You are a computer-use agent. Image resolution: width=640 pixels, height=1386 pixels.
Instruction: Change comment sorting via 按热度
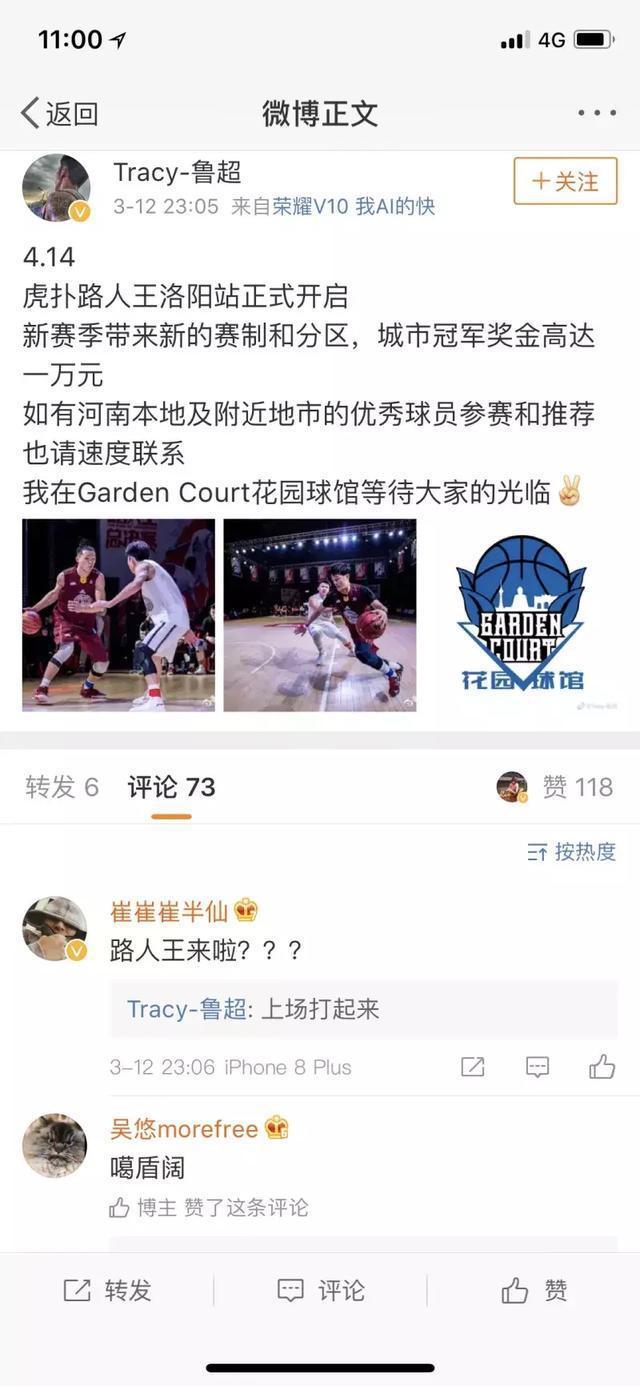(572, 852)
